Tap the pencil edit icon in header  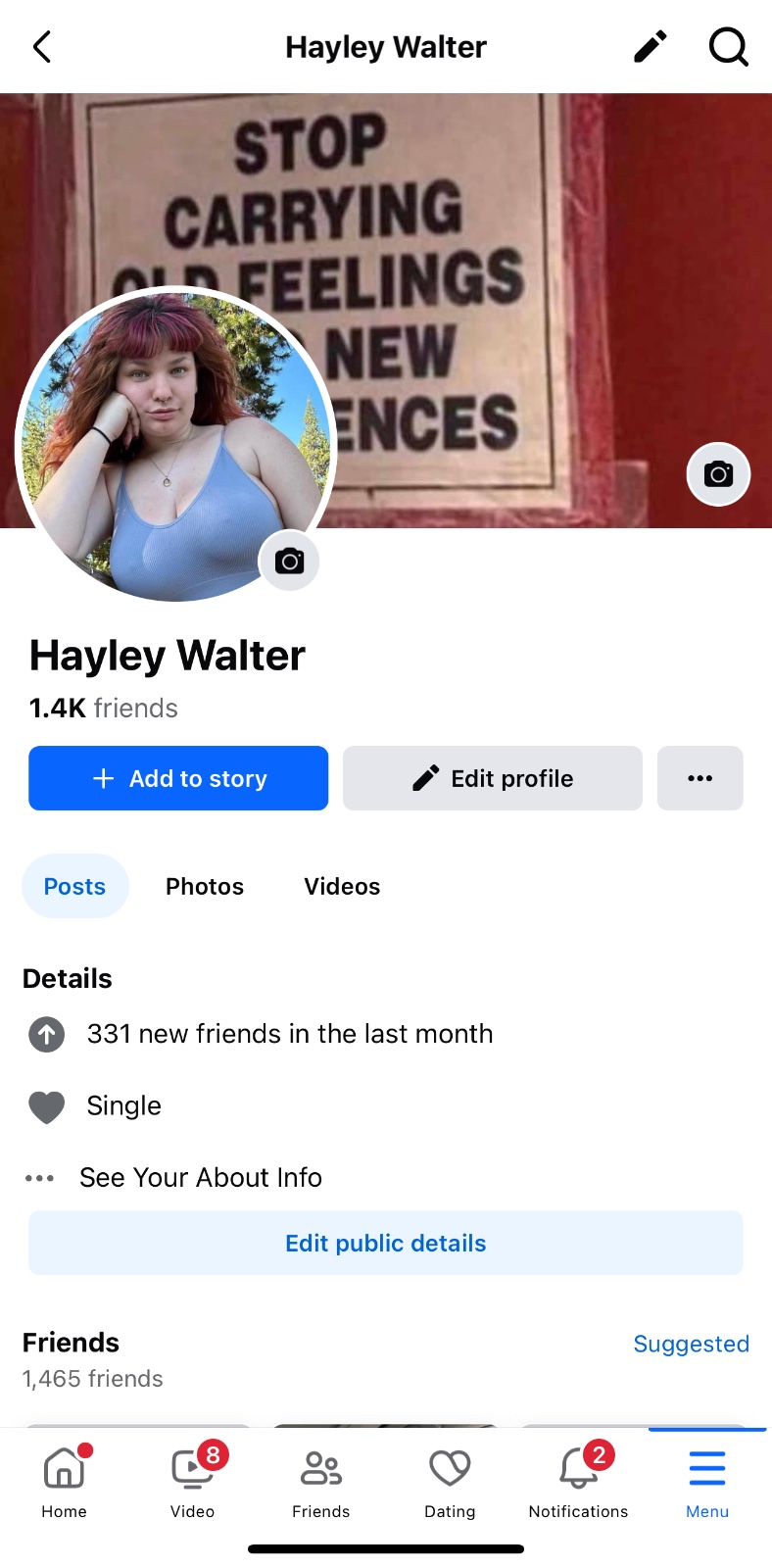(650, 46)
